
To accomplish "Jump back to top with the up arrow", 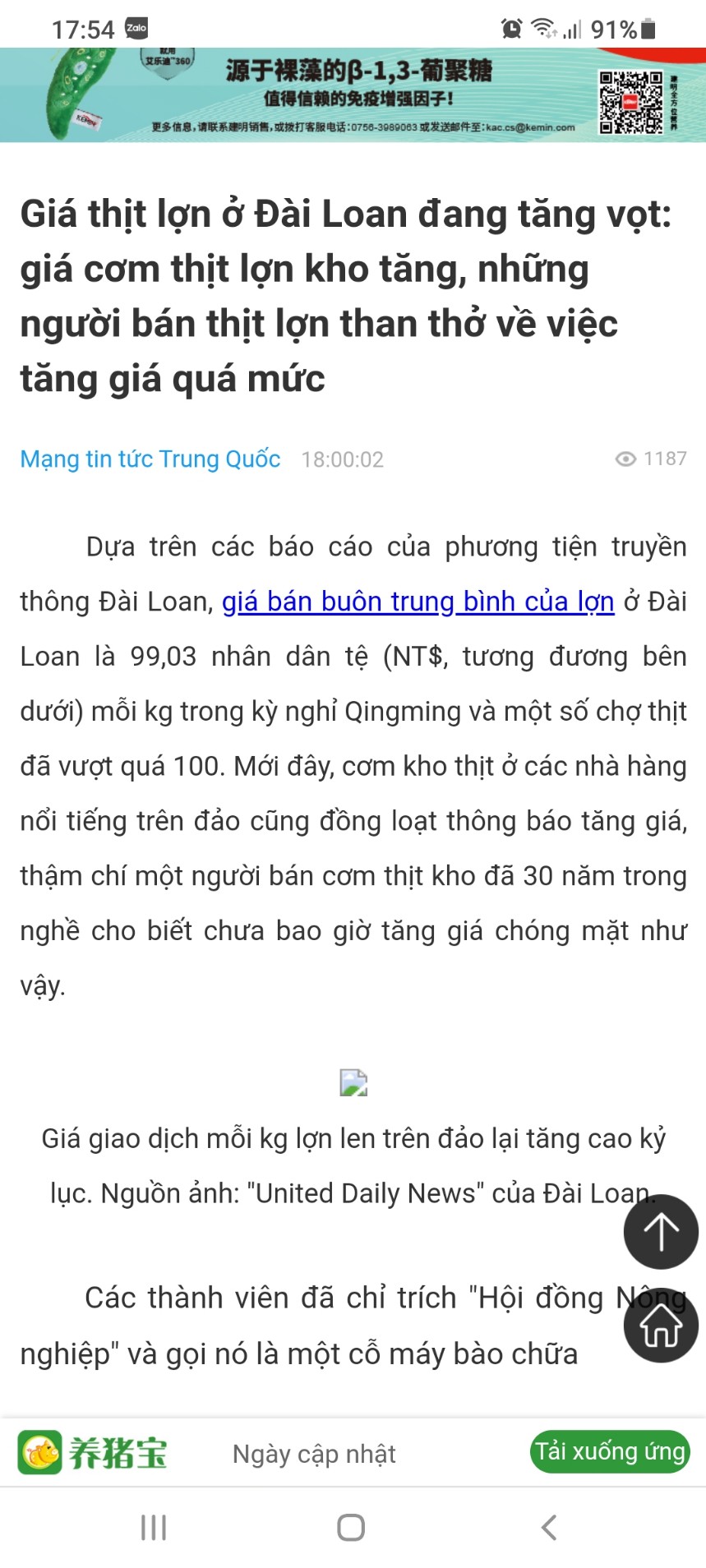I will (661, 1232).
